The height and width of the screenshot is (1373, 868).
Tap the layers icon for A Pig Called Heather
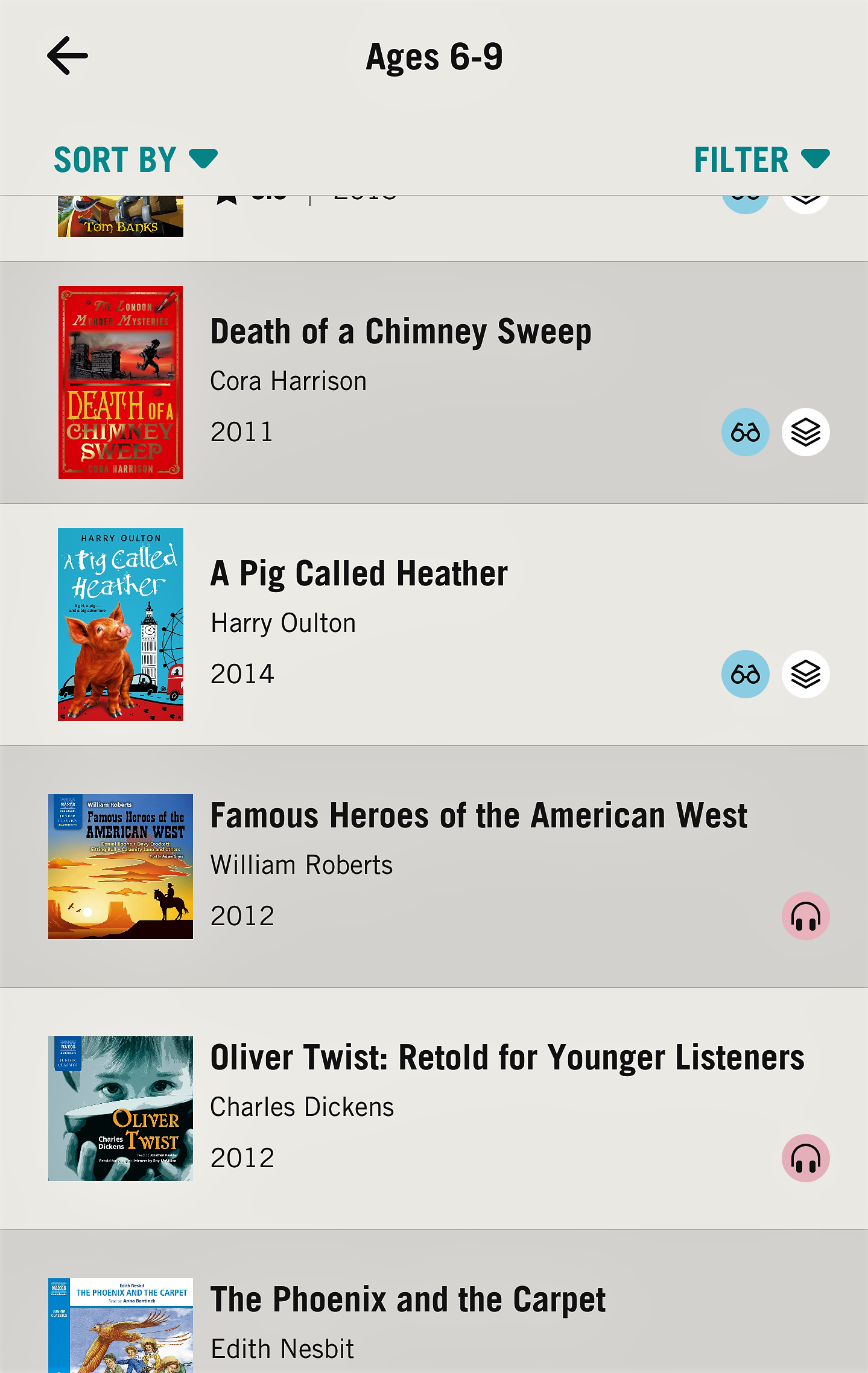(805, 674)
